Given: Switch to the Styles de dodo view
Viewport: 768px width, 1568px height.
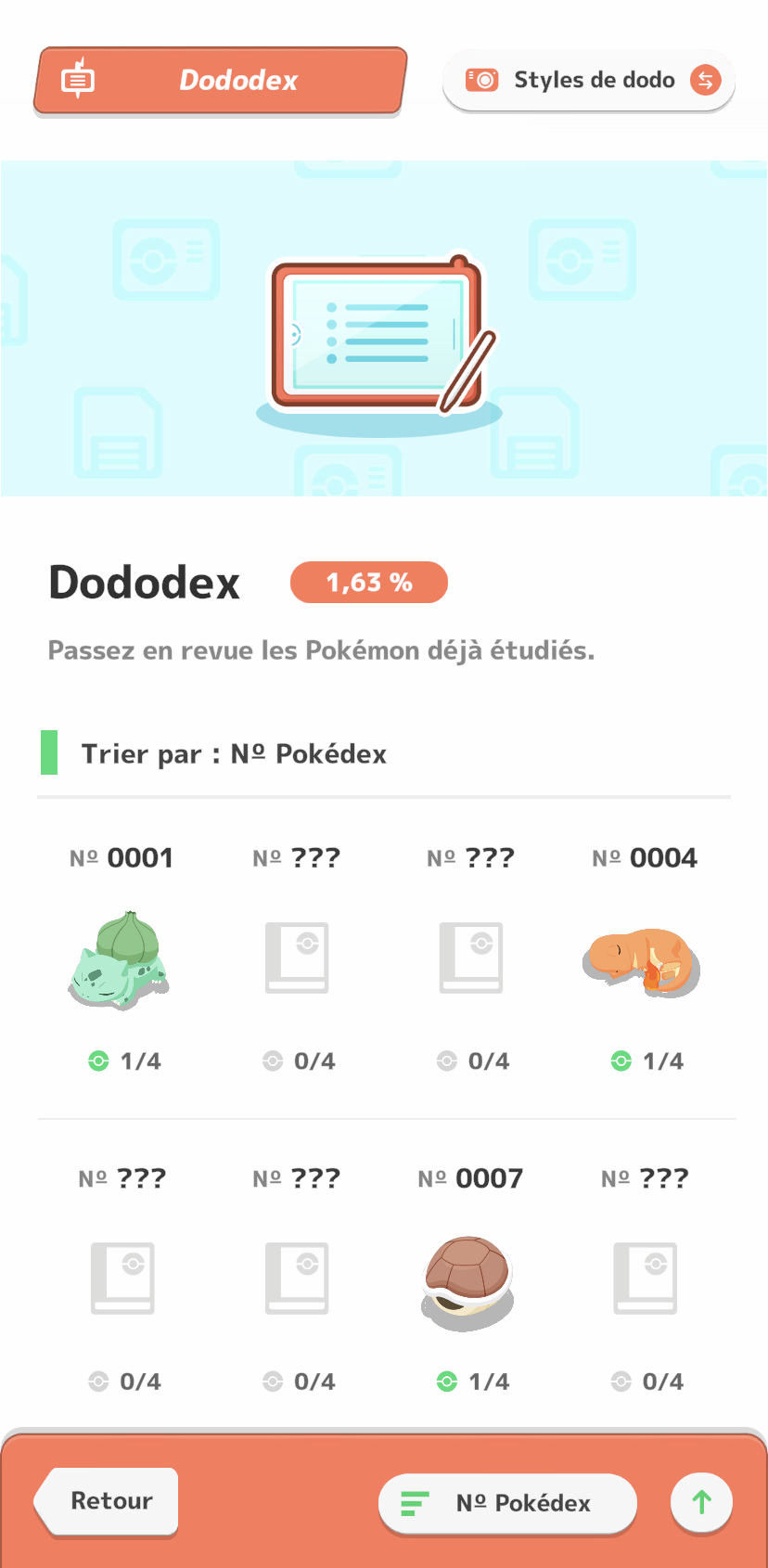Looking at the screenshot, I should (x=589, y=81).
